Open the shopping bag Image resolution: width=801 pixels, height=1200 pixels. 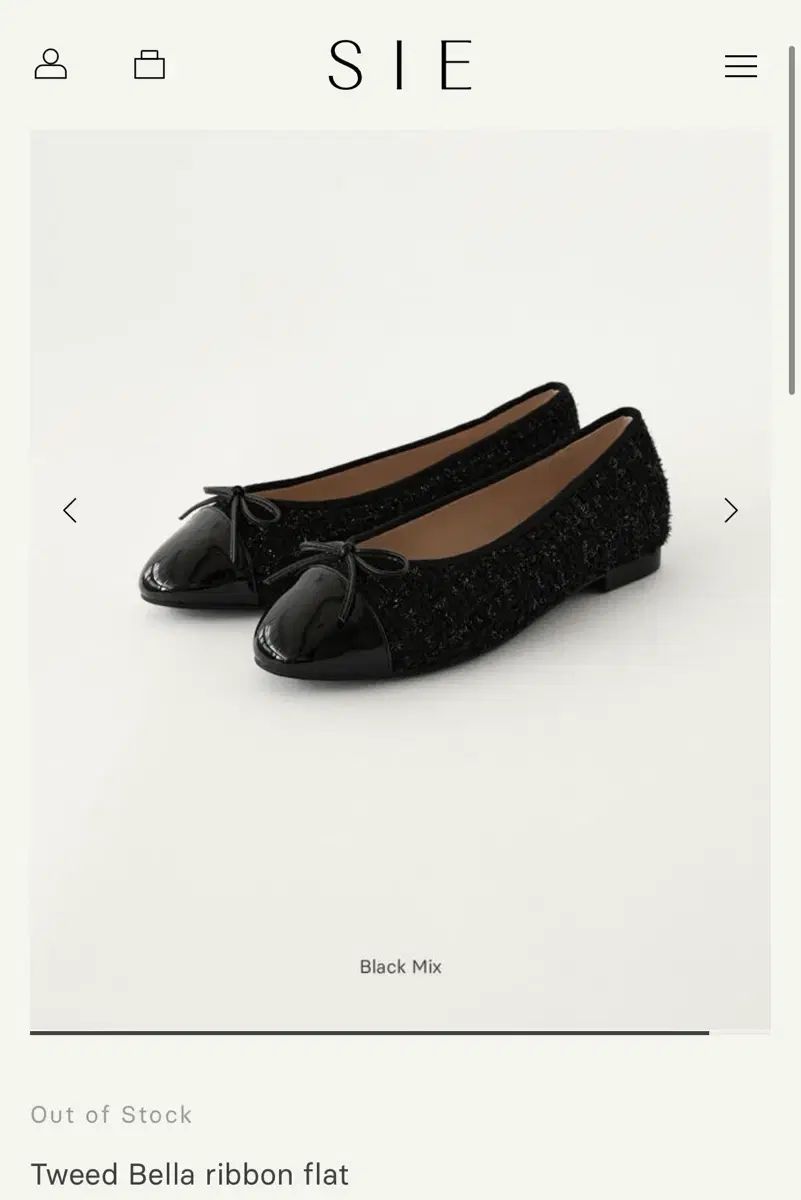click(x=149, y=65)
